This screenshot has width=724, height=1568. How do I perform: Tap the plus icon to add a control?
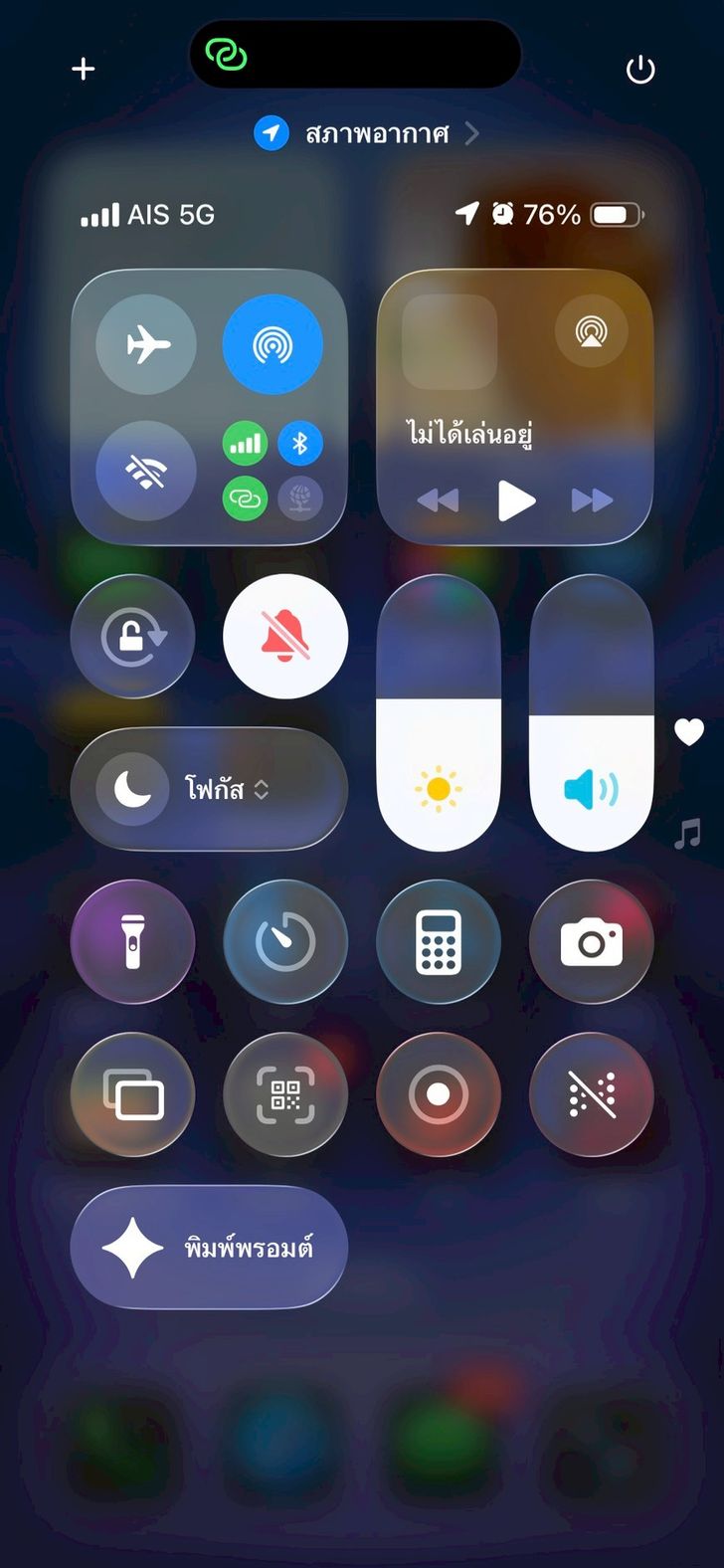coord(84,69)
